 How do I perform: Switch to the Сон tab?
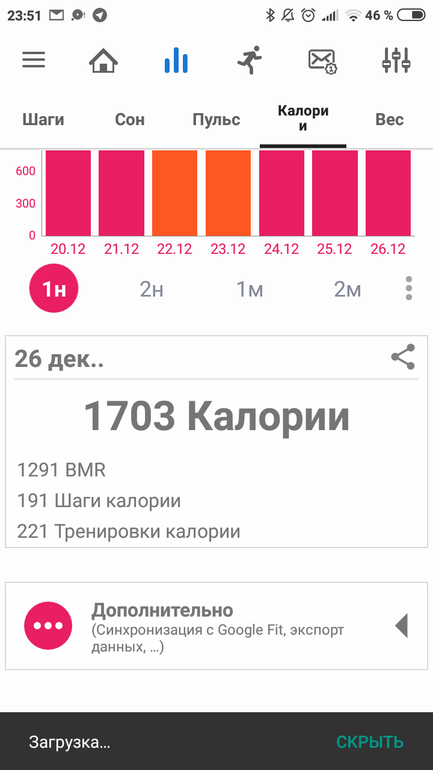130,119
